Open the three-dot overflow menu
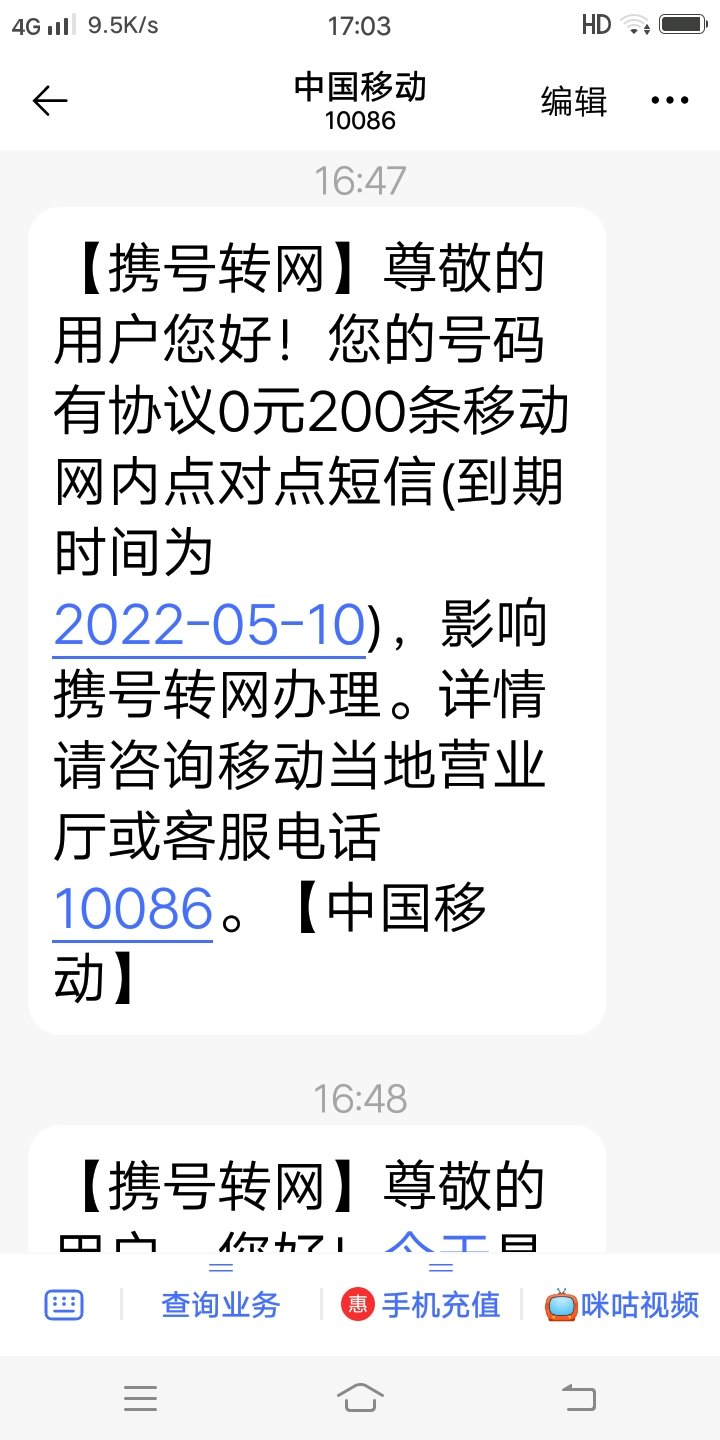Viewport: 720px width, 1440px height. tap(670, 101)
